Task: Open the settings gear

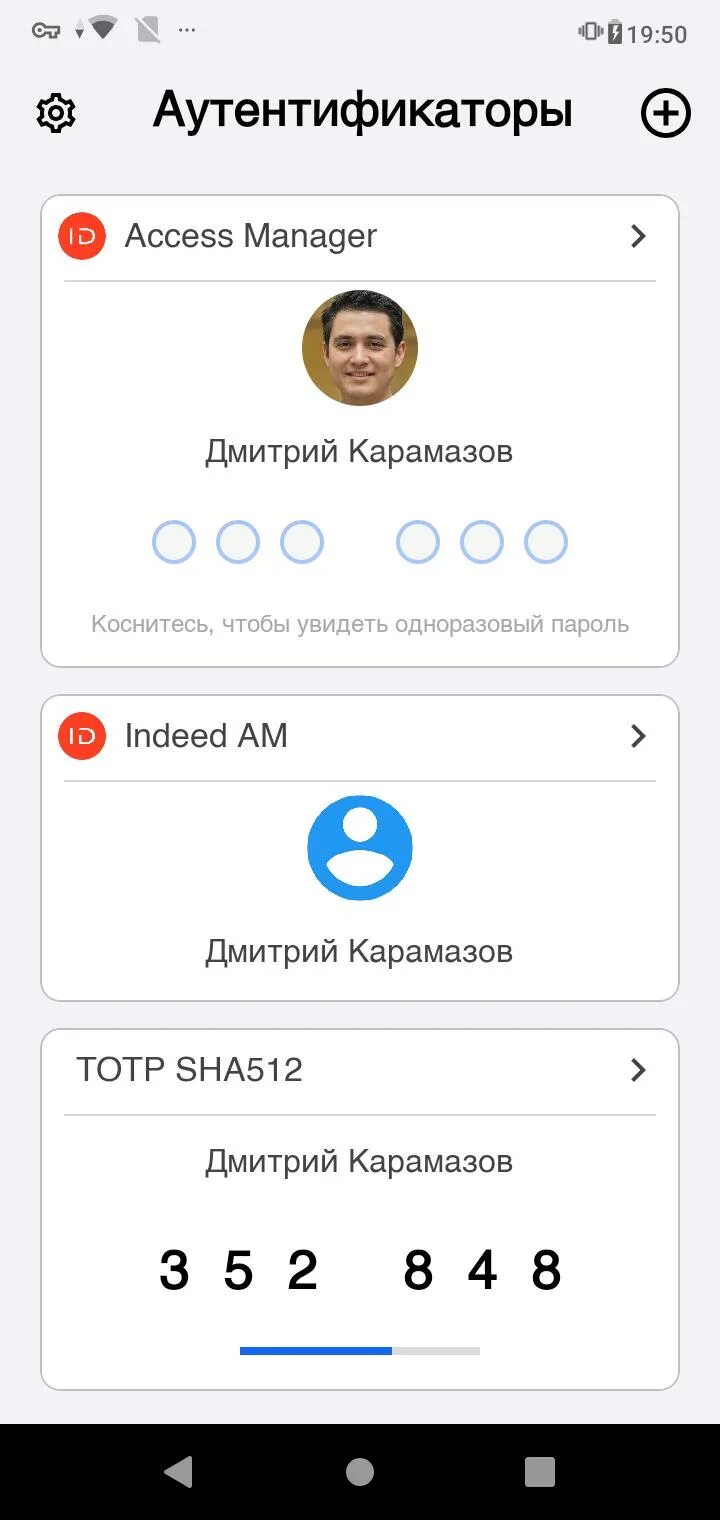Action: pos(56,113)
